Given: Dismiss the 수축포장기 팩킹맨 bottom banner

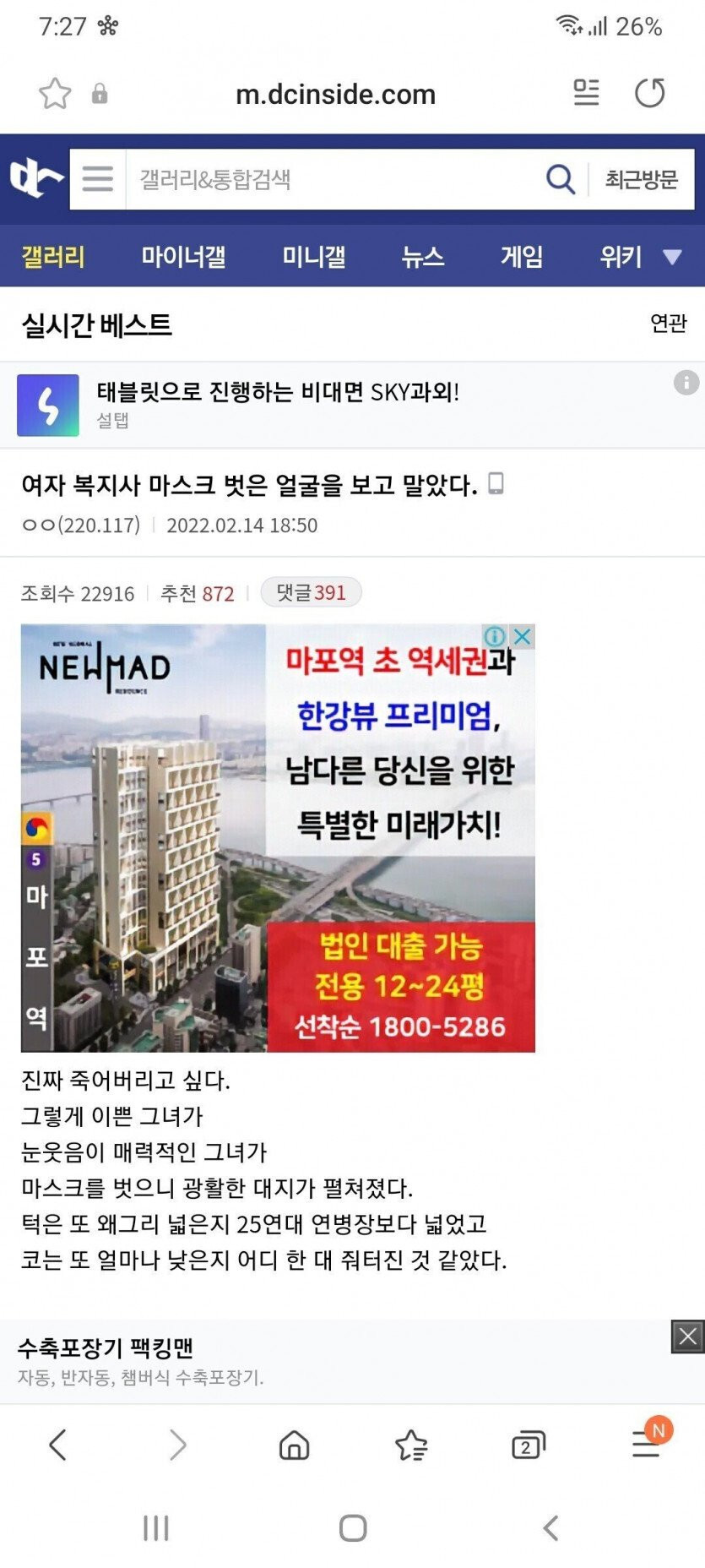Looking at the screenshot, I should pos(687,1337).
